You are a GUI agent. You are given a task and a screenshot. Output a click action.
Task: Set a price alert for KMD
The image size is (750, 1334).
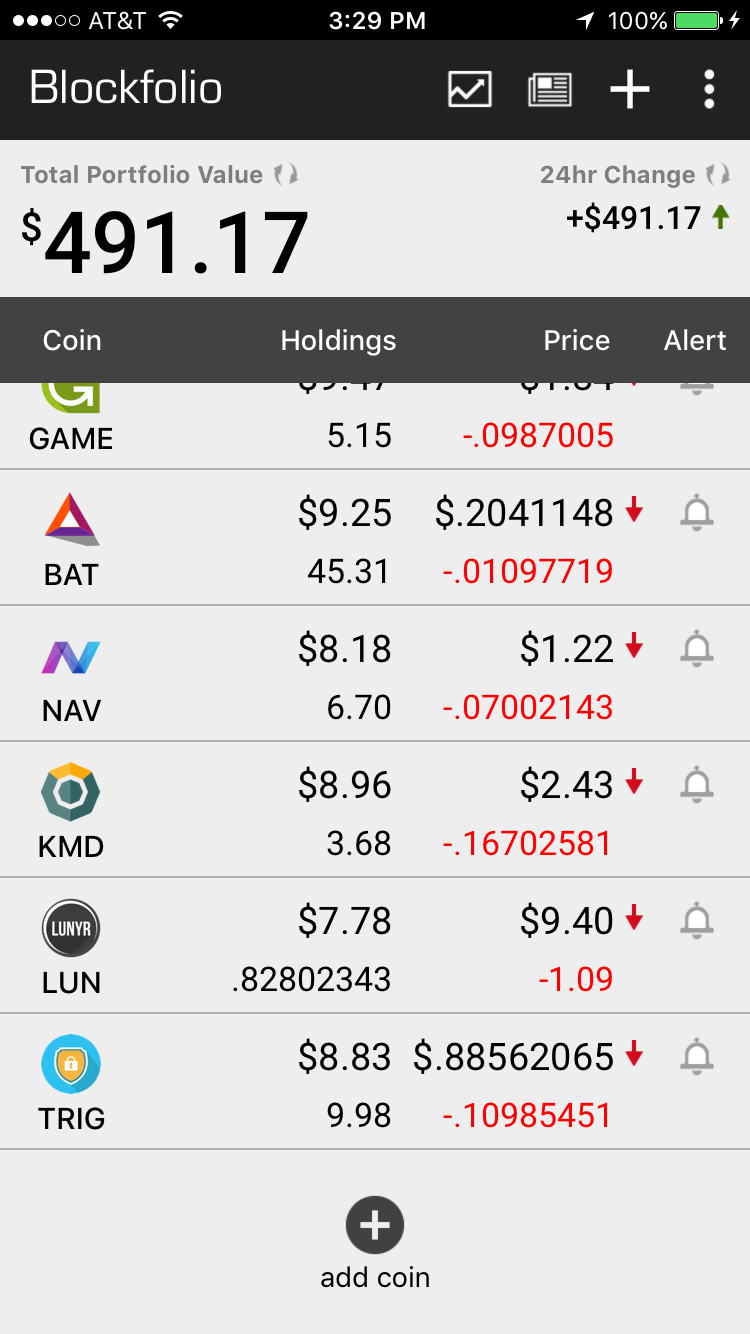[697, 786]
